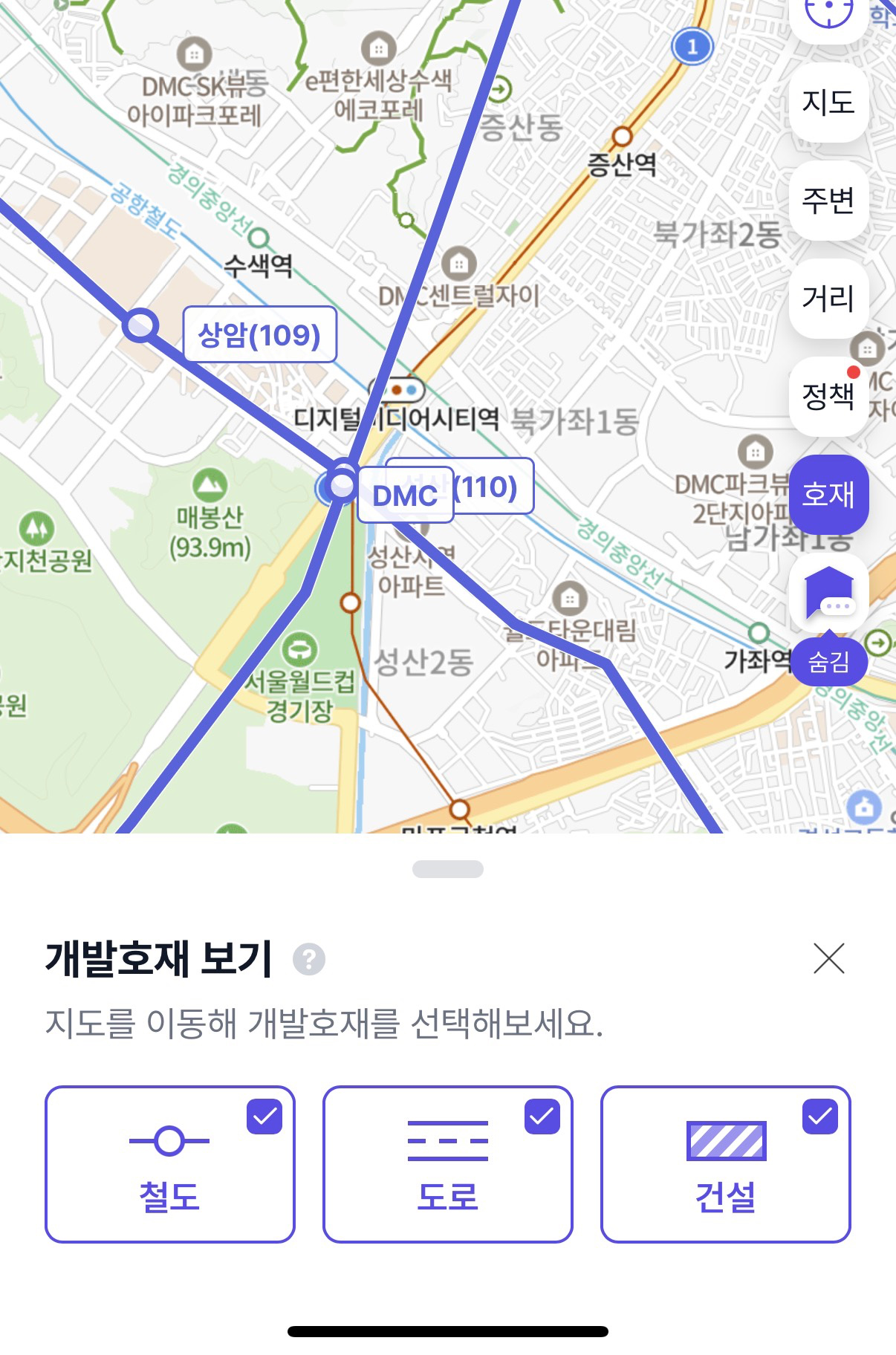Toggle the 호재 development layer button

pyautogui.click(x=828, y=494)
